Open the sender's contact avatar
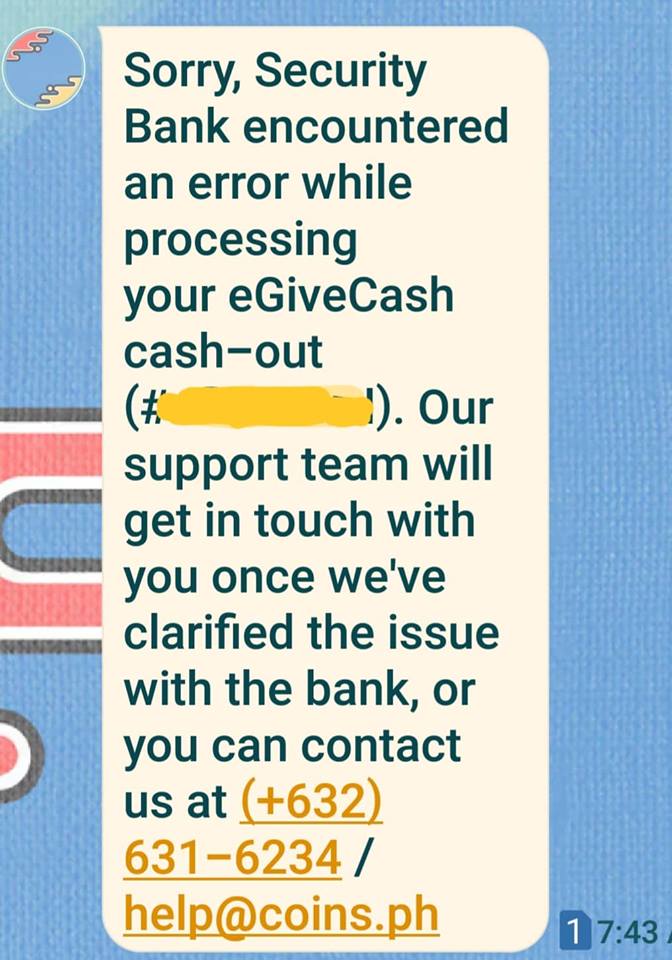Screen dimensions: 672x960 click(44, 69)
